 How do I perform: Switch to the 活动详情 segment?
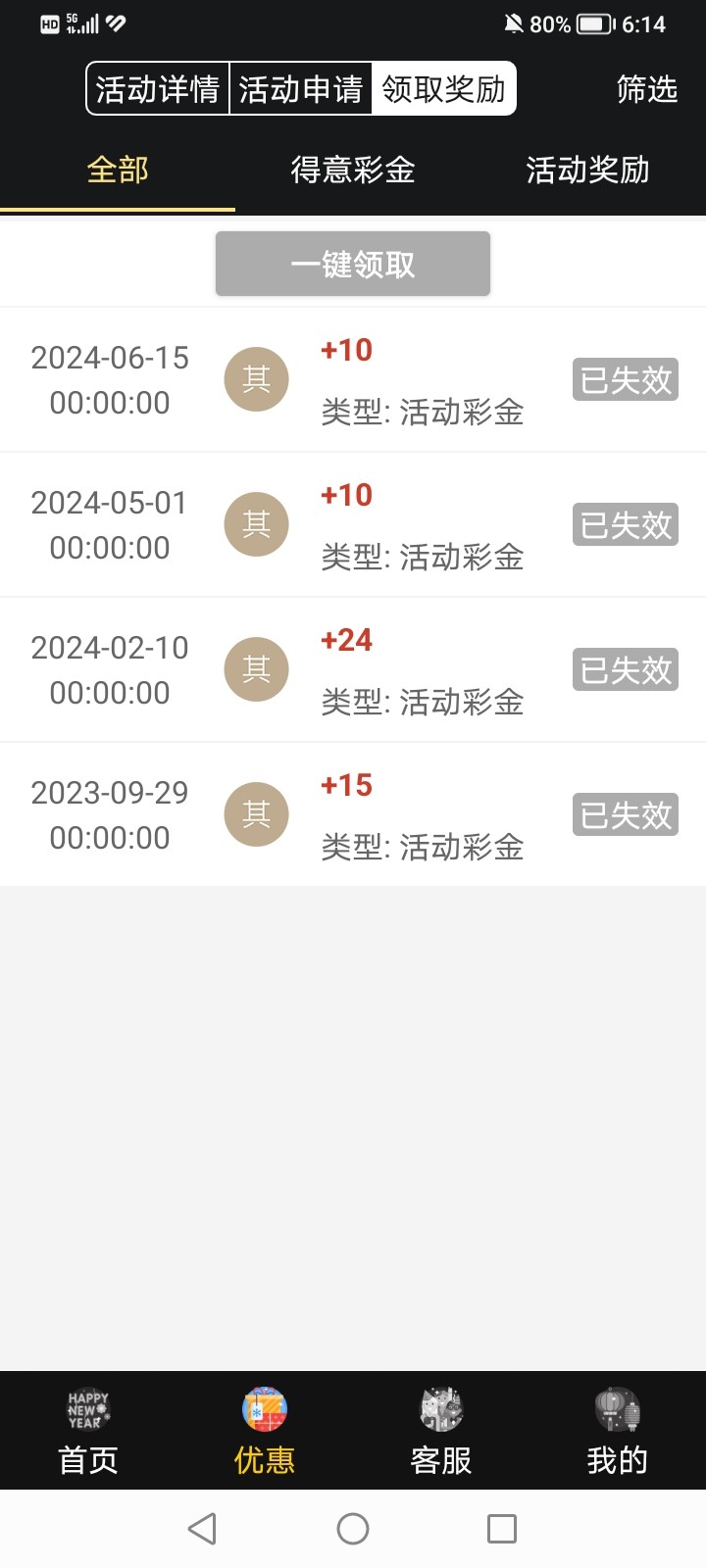[158, 89]
